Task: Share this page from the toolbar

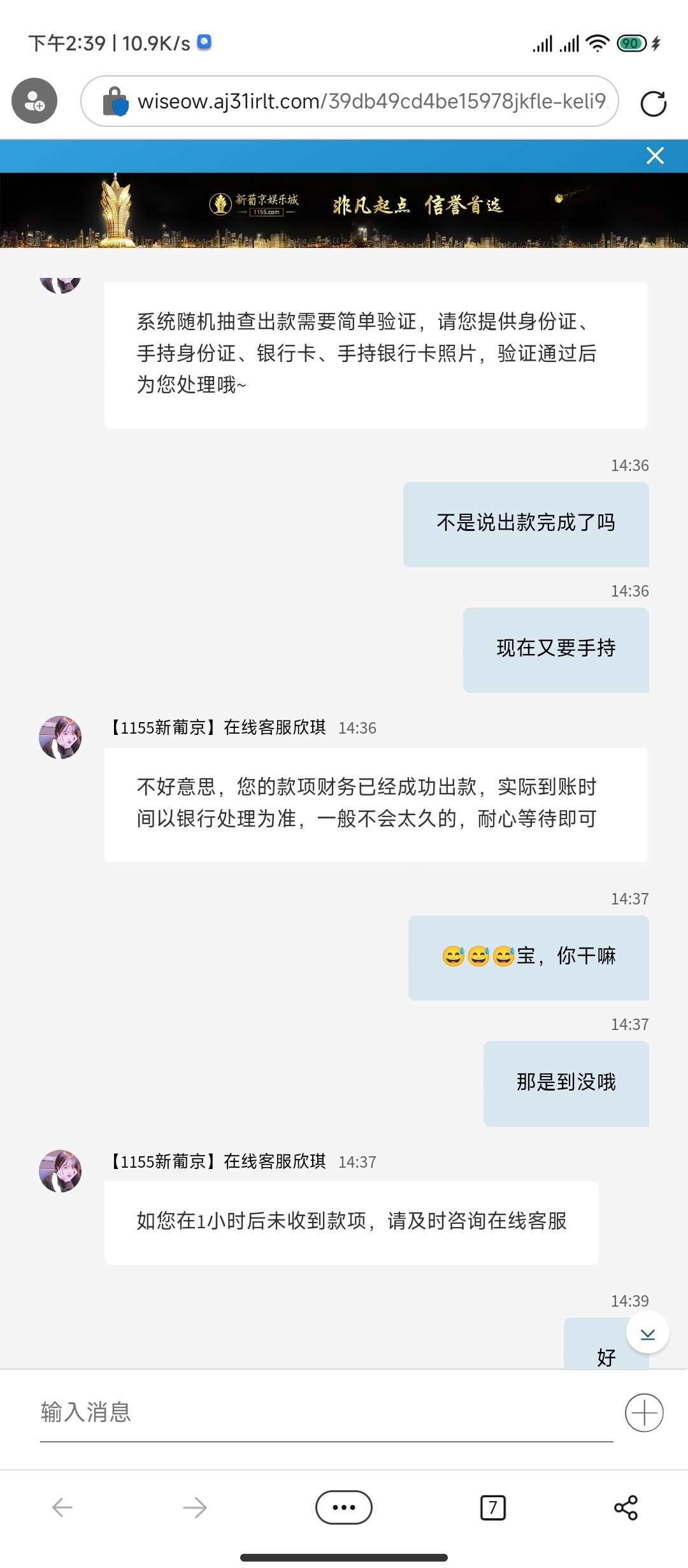Action: click(x=626, y=1507)
